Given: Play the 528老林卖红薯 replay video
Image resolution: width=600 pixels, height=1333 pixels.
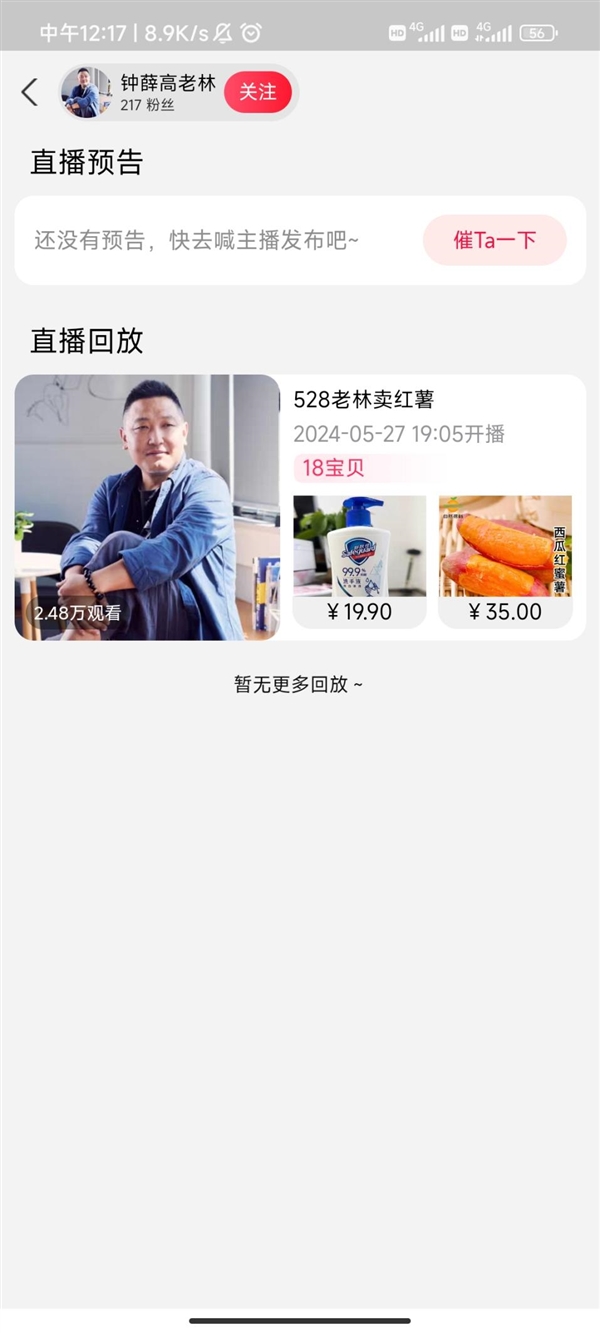Looking at the screenshot, I should tap(147, 507).
